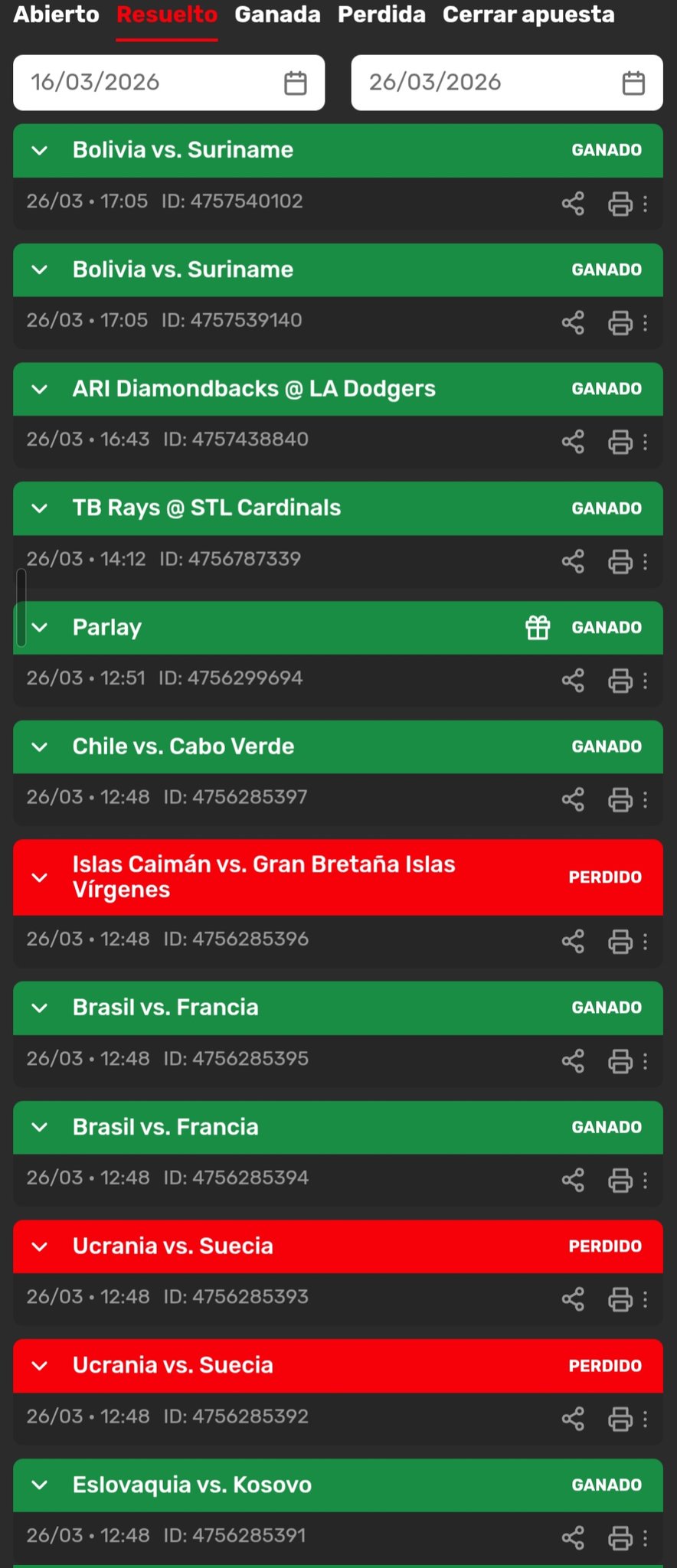Share bet ID 4756285395
Viewport: 677px width, 1568px height.
click(573, 1060)
